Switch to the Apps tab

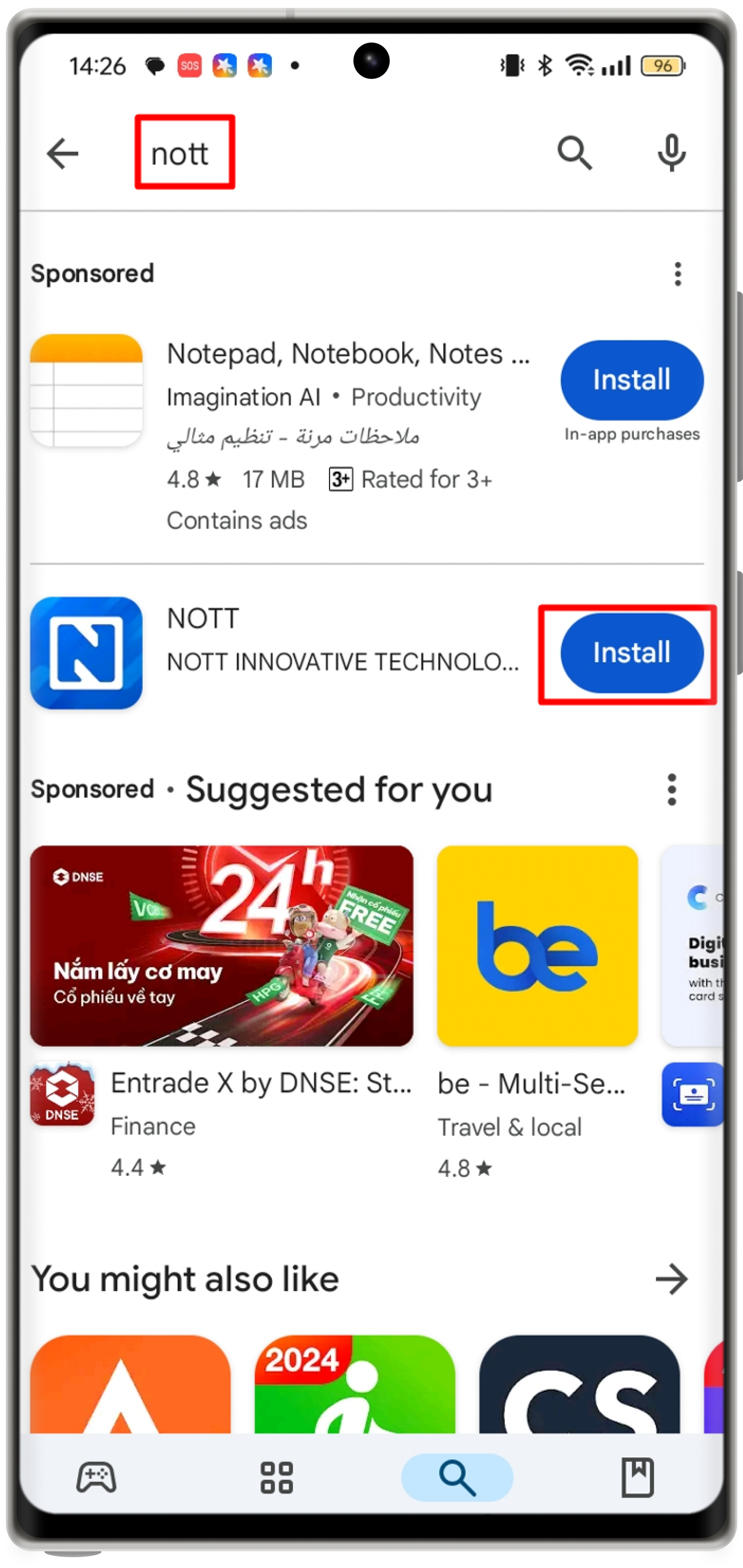(276, 1477)
